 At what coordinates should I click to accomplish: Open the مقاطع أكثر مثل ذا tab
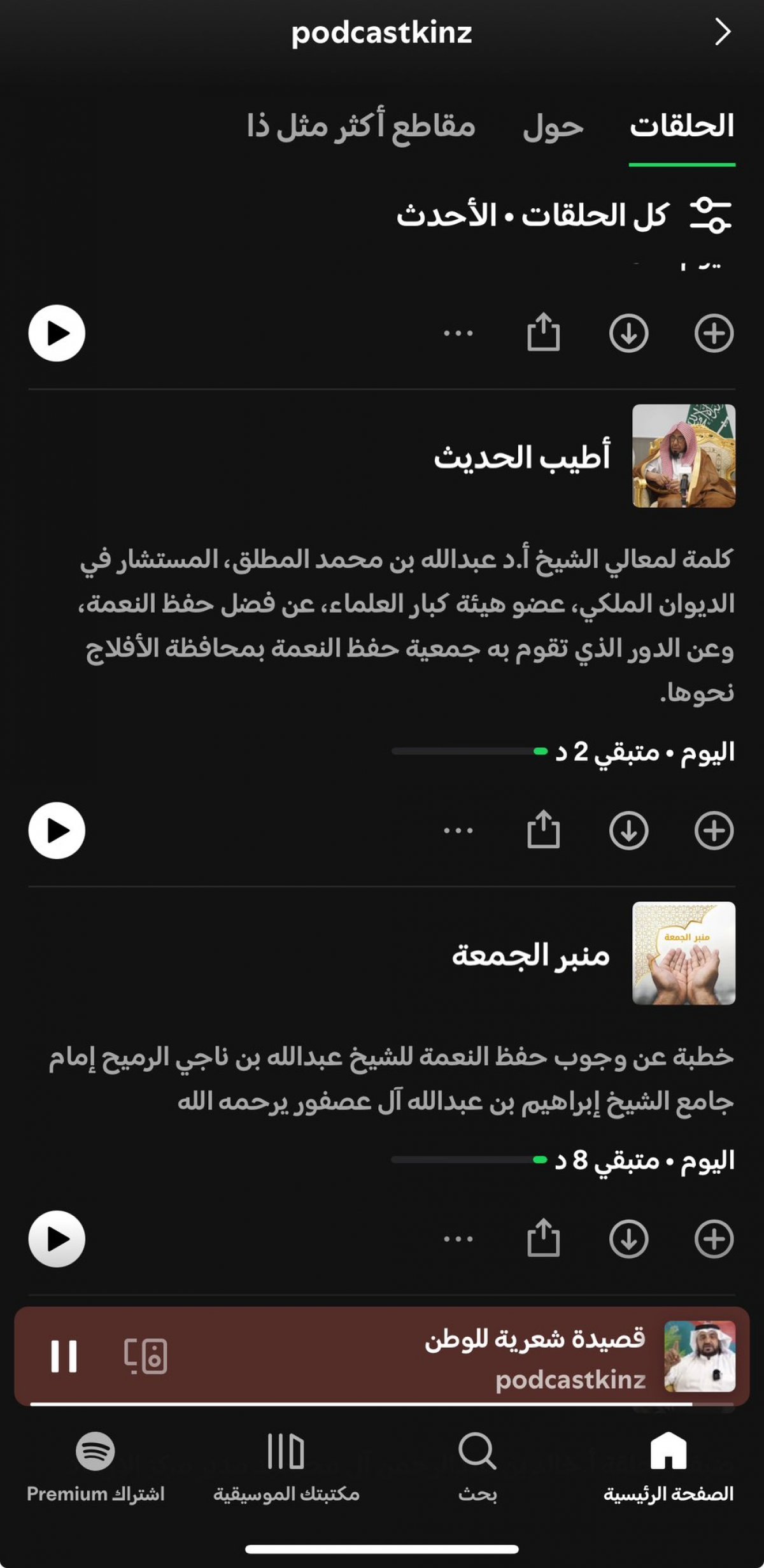click(361, 125)
